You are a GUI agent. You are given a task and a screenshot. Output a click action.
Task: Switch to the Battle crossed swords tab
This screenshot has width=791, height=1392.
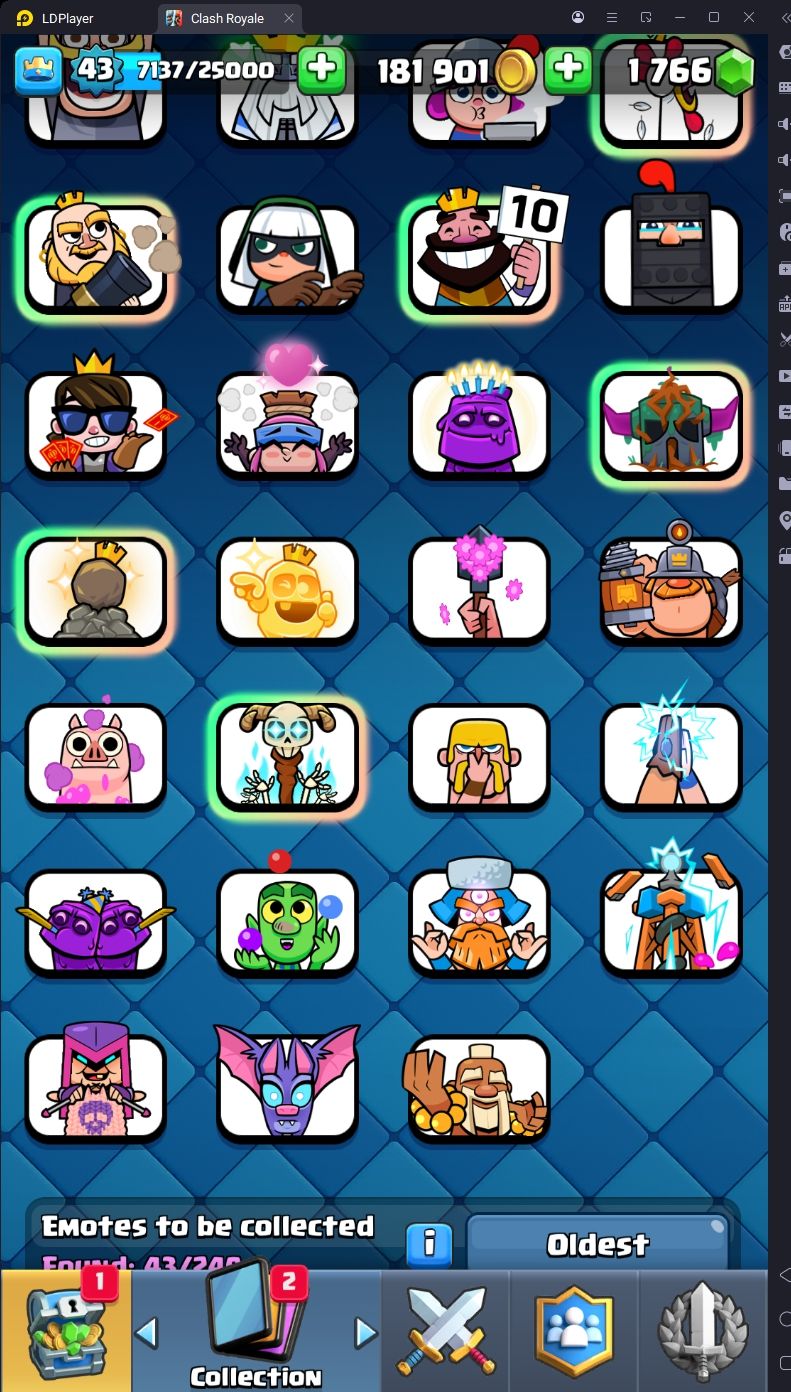coord(446,1330)
